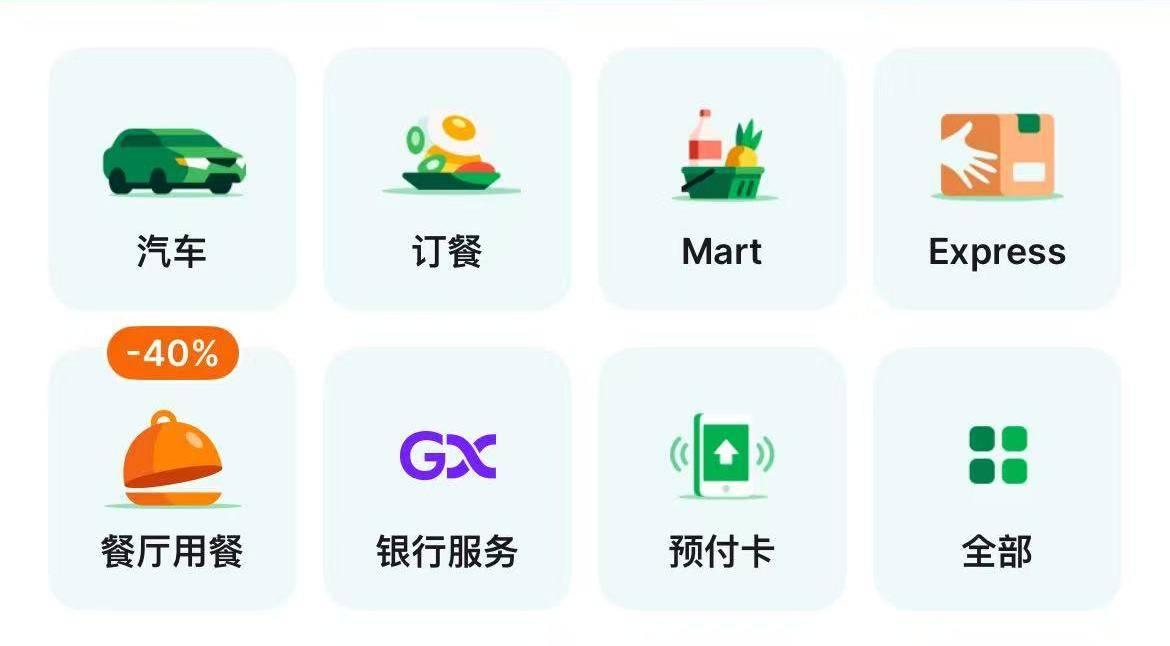Select the 预付卡 prepaid card tile
The height and width of the screenshot is (646, 1170).
pos(722,480)
